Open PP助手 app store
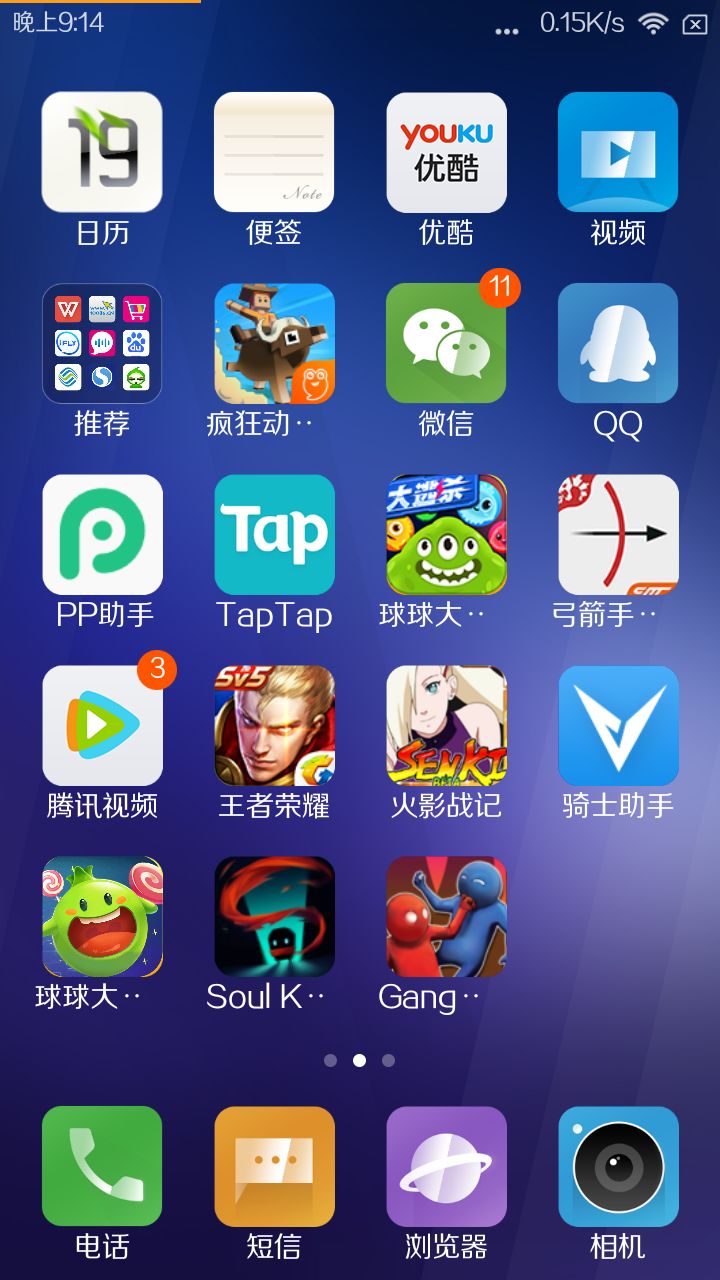 (102, 534)
